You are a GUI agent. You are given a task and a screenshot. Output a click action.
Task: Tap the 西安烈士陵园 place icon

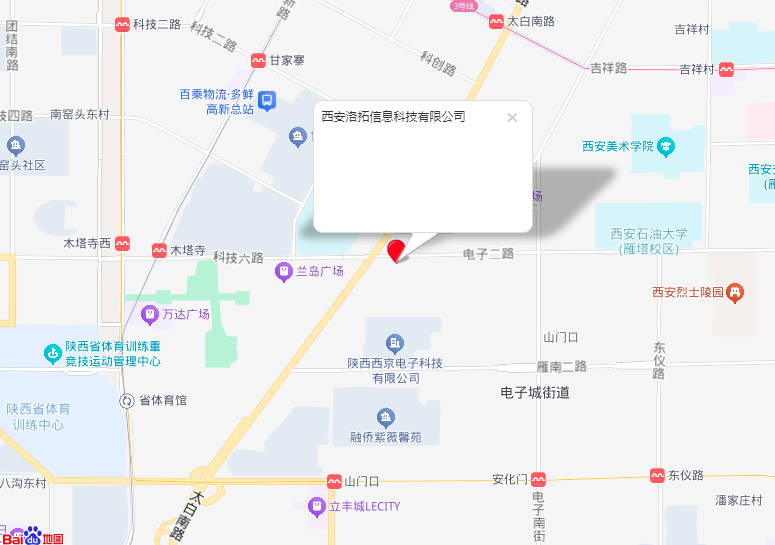click(x=736, y=293)
